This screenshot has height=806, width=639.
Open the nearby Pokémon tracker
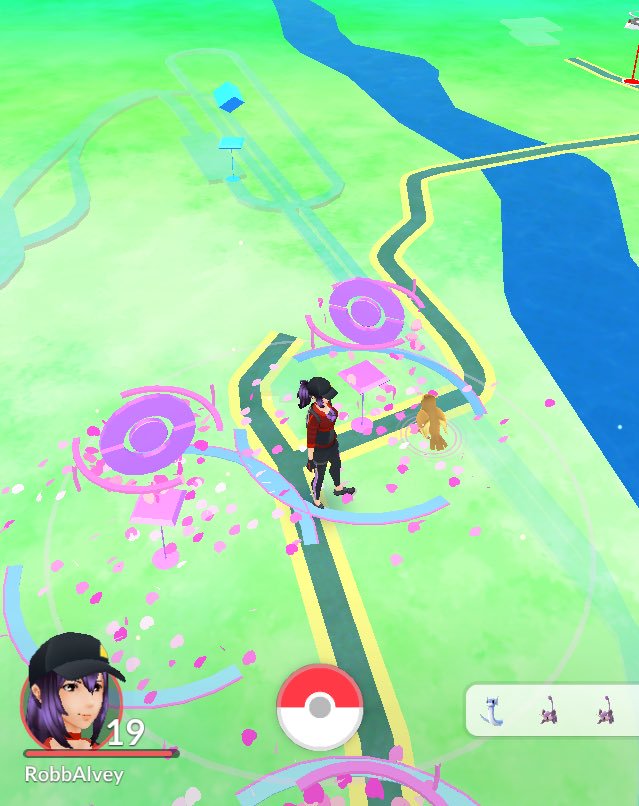click(552, 711)
